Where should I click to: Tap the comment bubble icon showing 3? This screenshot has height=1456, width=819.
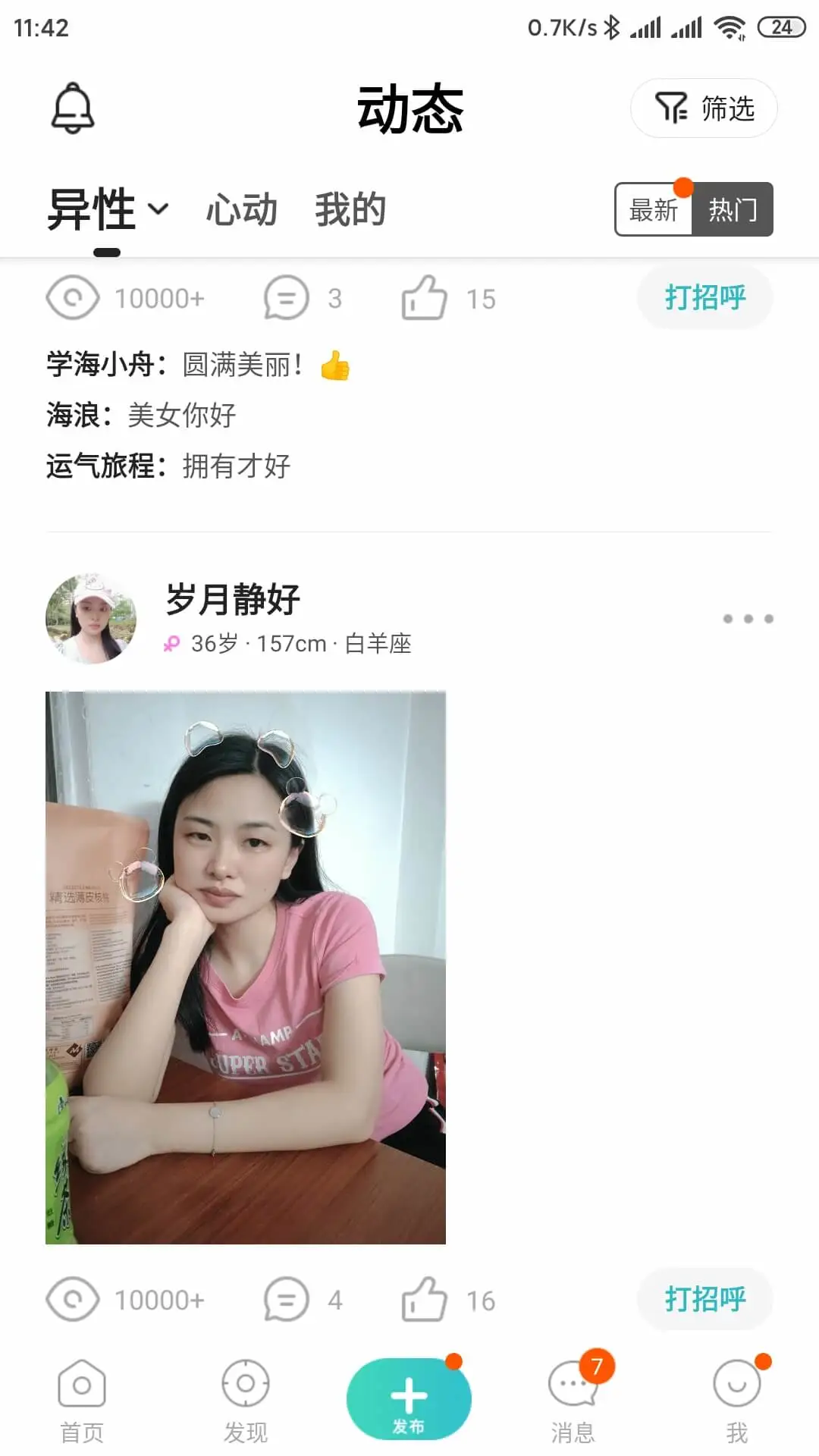click(285, 297)
